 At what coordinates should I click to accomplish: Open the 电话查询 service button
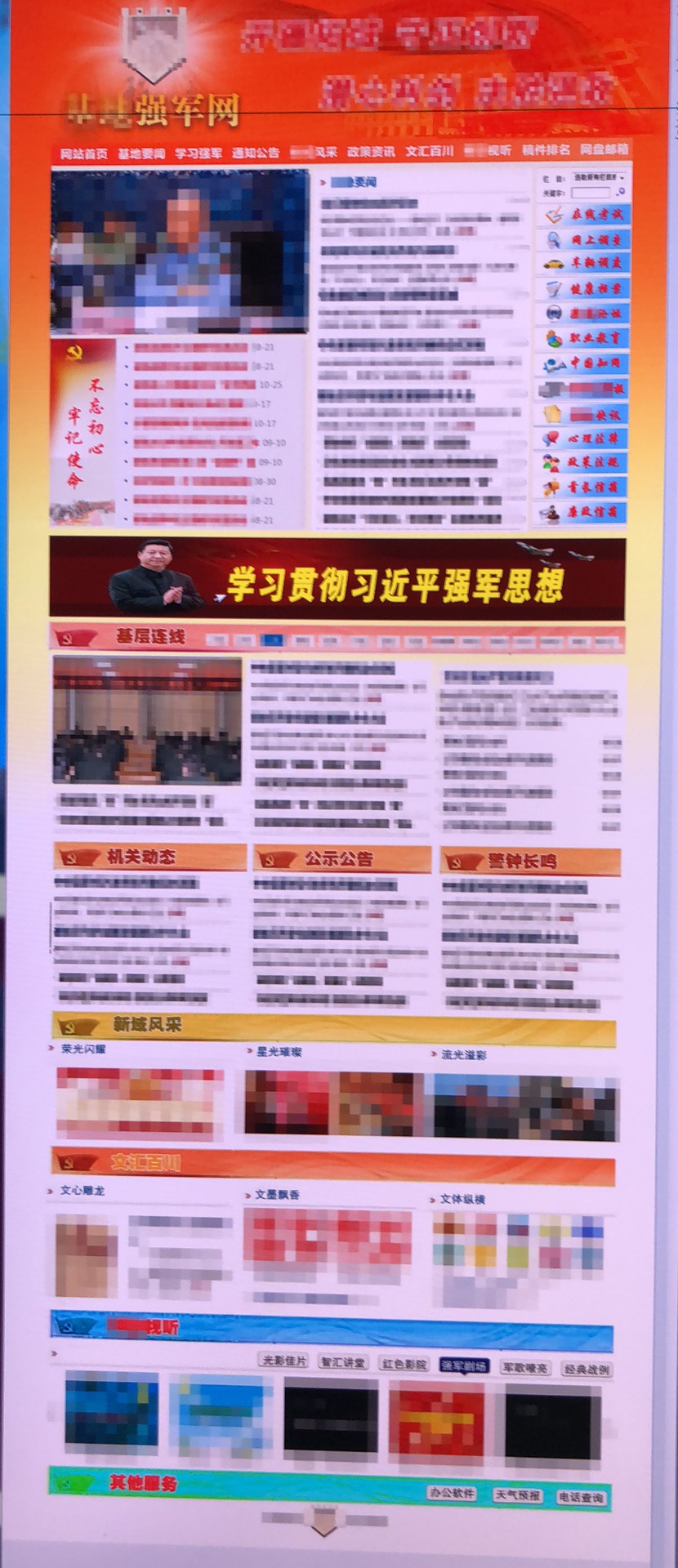pyautogui.click(x=581, y=1498)
